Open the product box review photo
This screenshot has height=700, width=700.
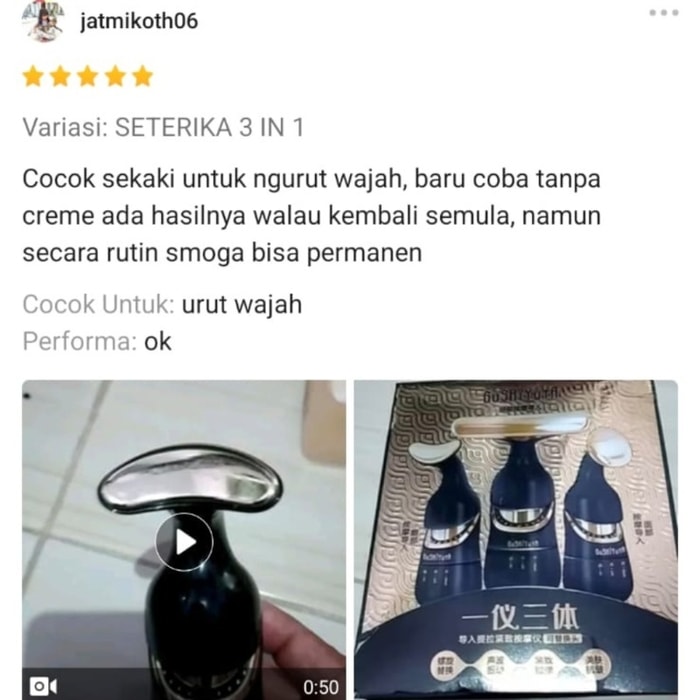[x=515, y=540]
